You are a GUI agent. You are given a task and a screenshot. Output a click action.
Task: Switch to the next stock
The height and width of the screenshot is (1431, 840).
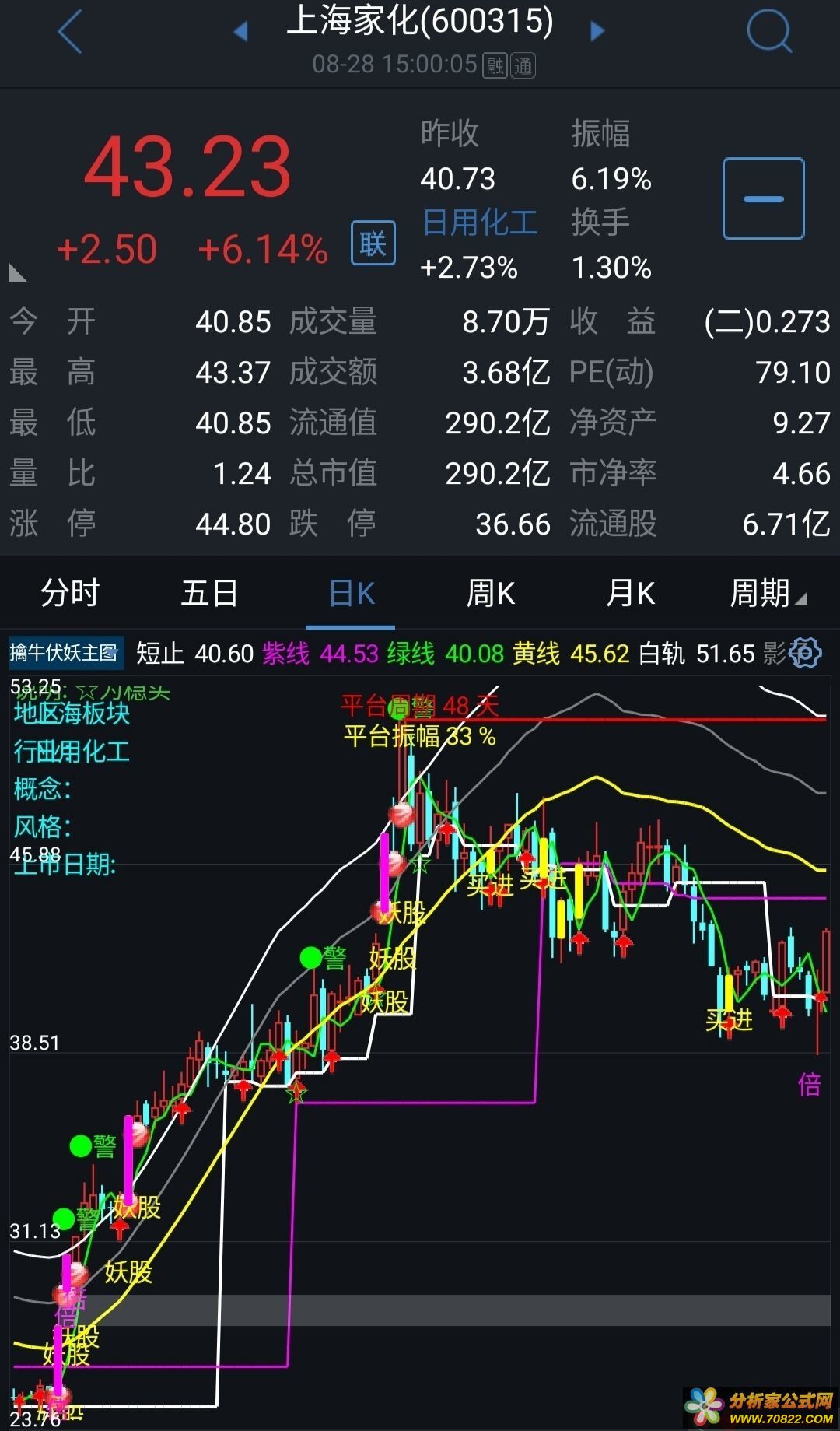point(597,32)
